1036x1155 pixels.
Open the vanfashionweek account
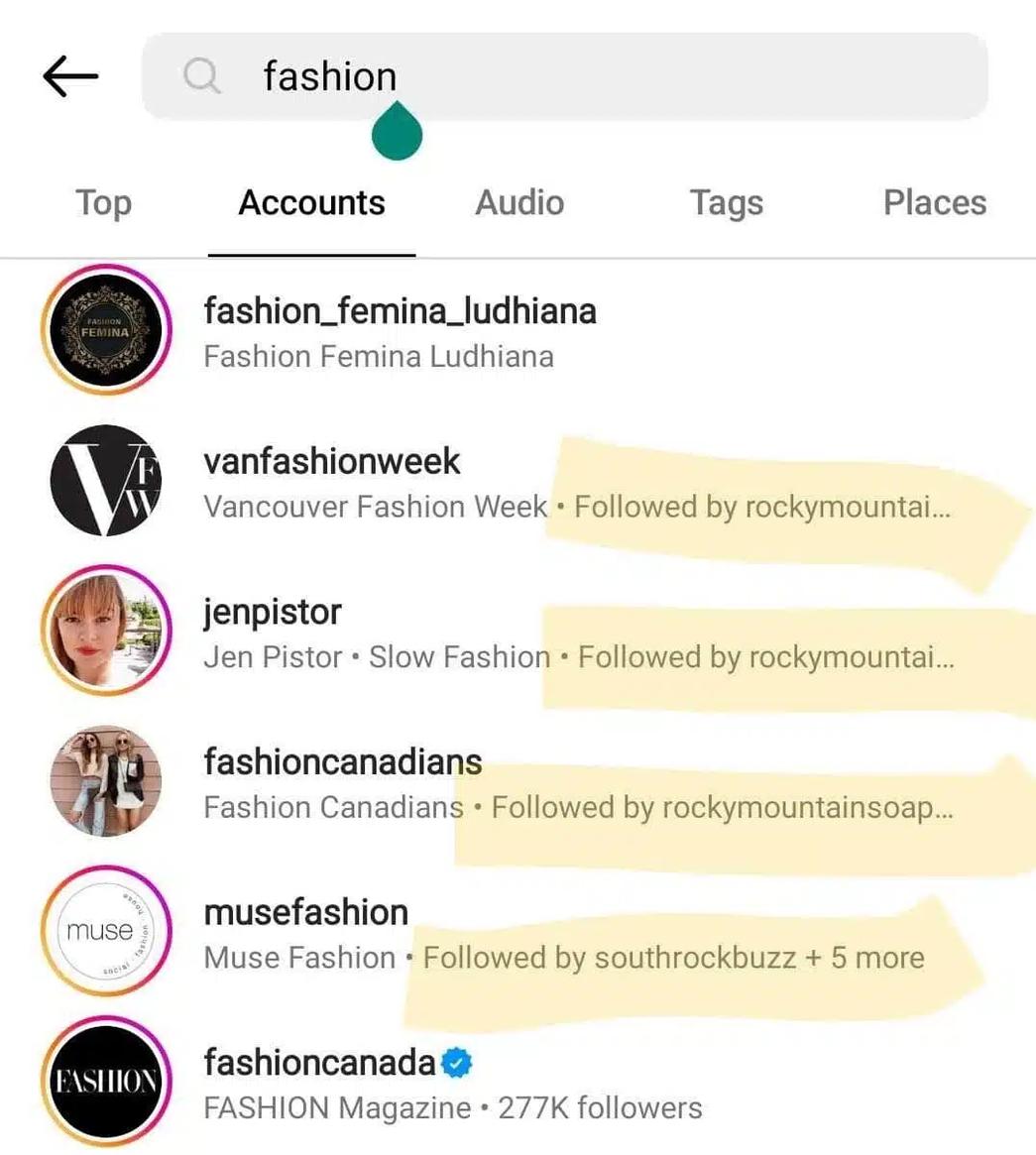point(332,460)
